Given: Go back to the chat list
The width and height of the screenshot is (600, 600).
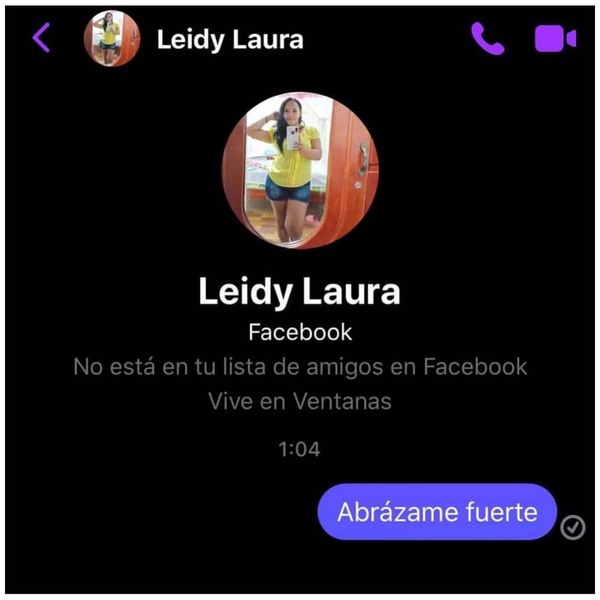Looking at the screenshot, I should pos(41,38).
